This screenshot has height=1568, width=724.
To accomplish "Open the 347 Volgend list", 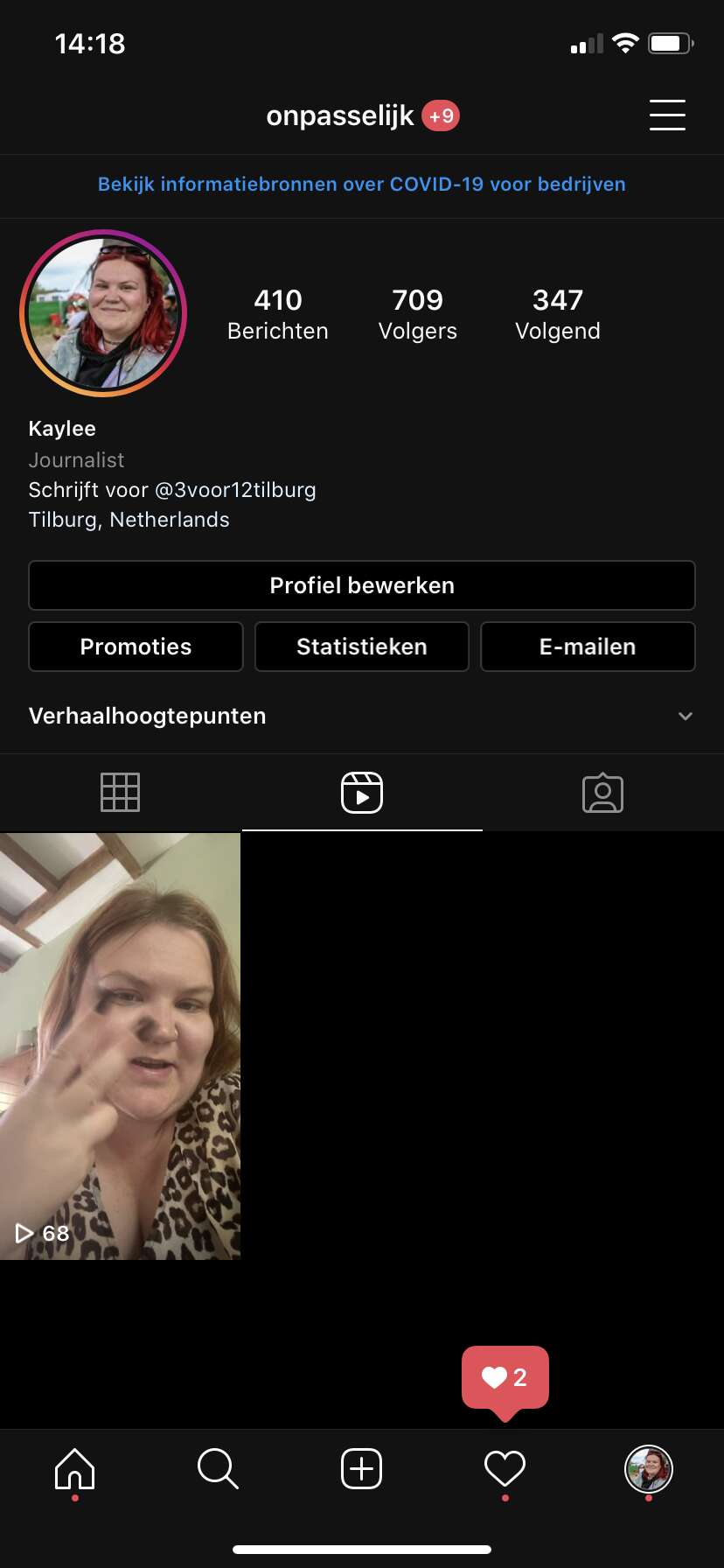I will coord(558,313).
